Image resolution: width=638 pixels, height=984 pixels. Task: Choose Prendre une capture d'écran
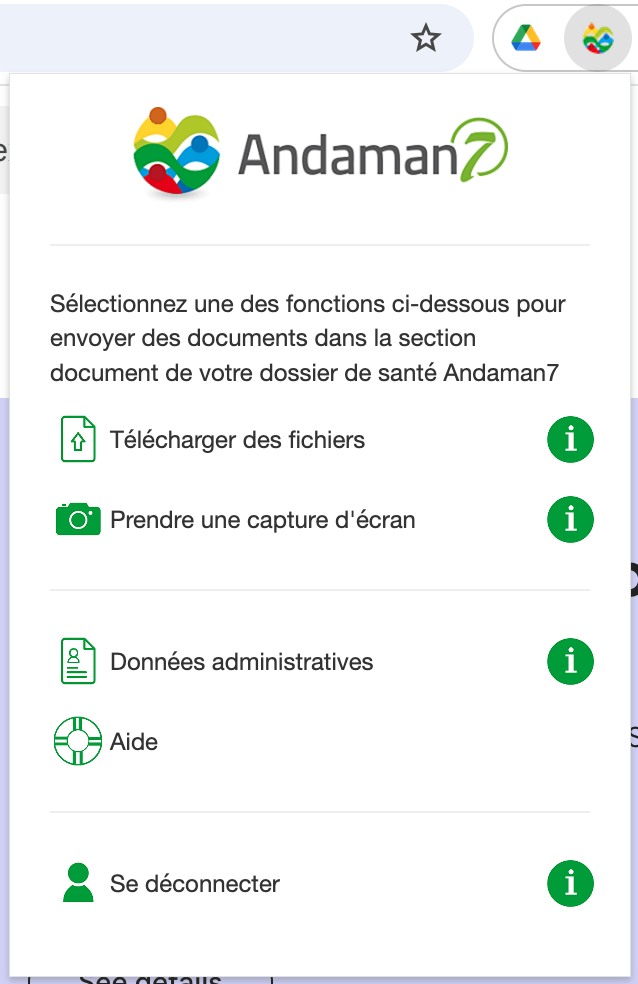262,520
